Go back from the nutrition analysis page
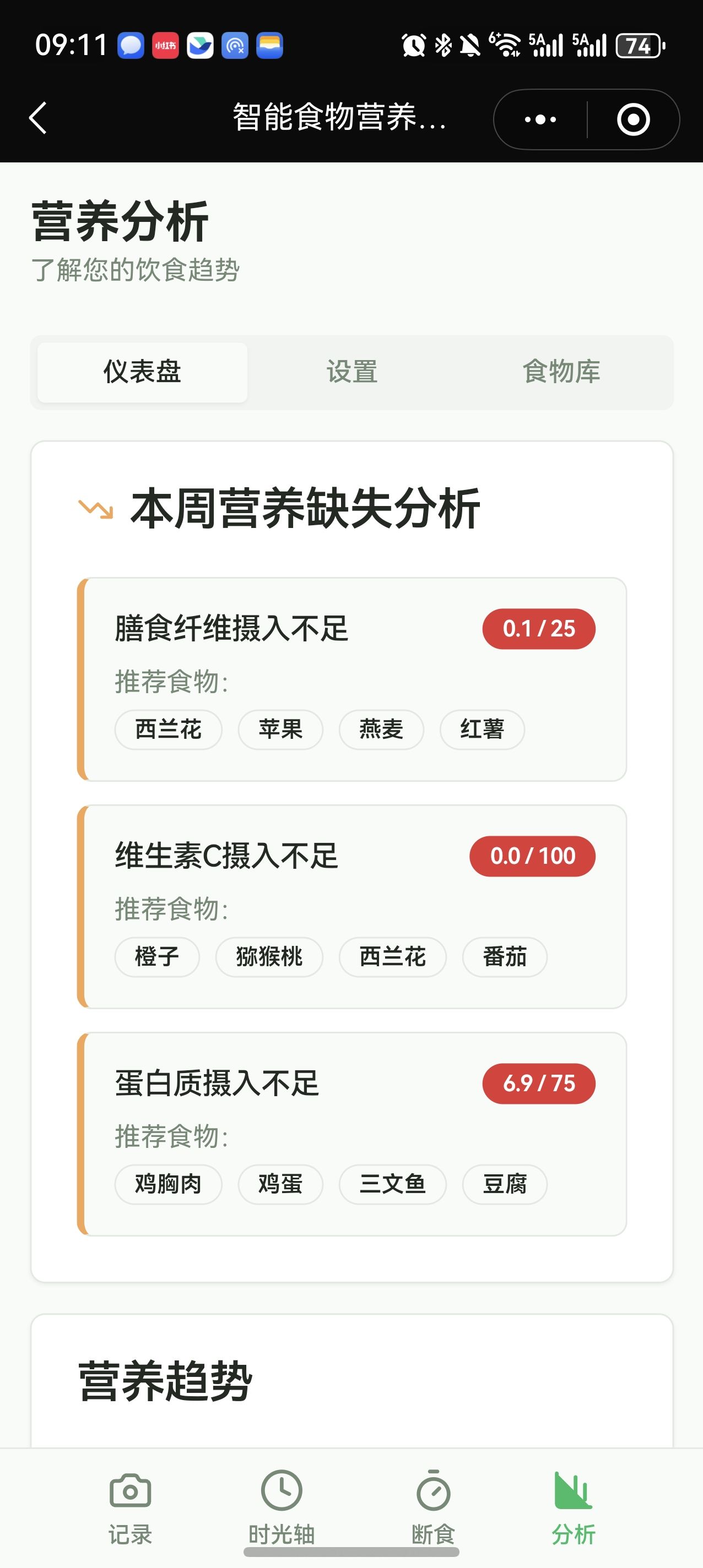703x1568 pixels. click(38, 118)
